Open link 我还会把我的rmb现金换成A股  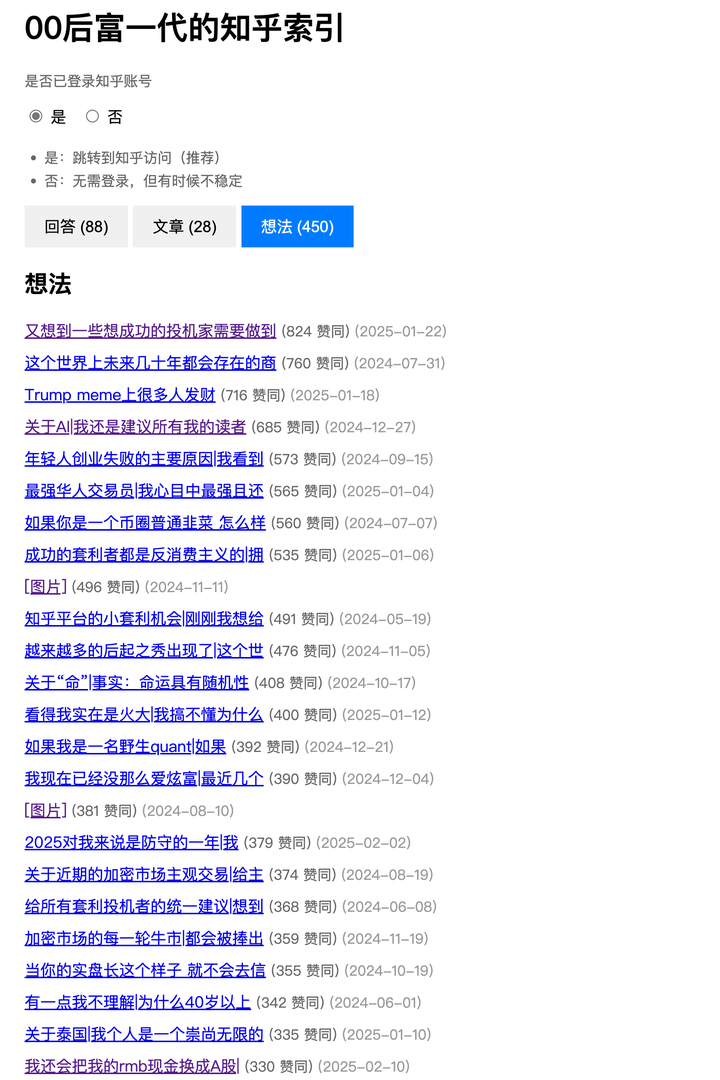pos(132,1067)
